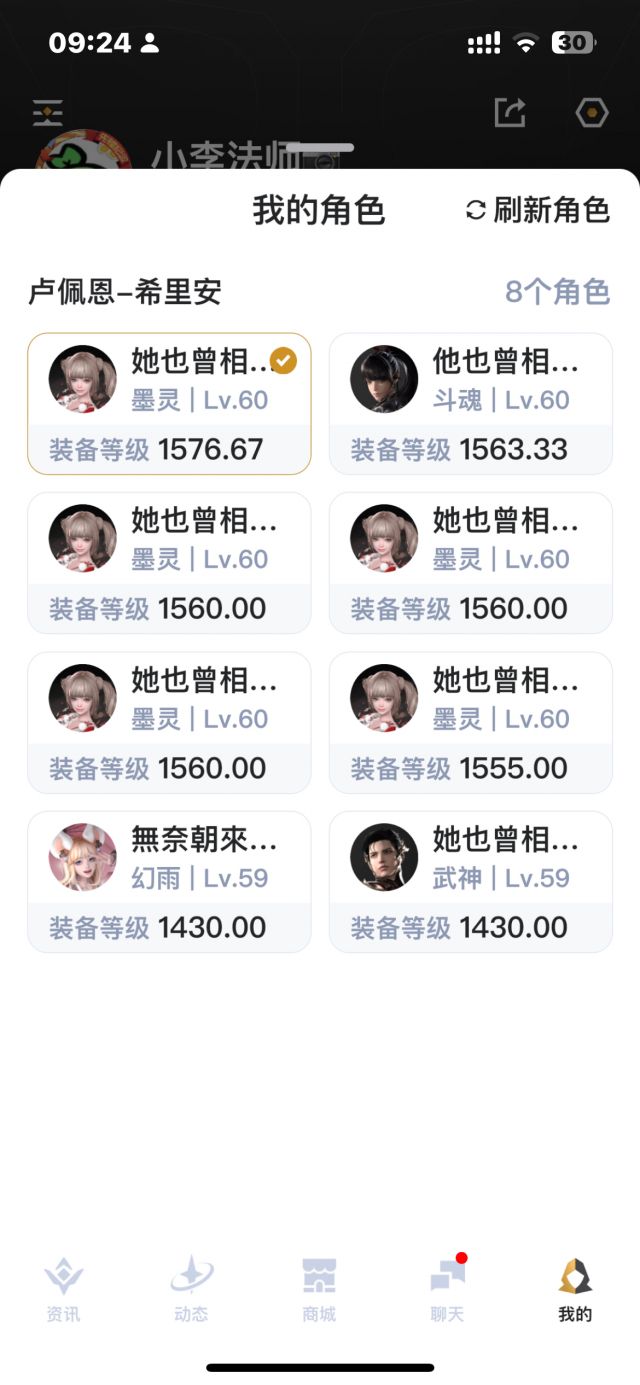Image resolution: width=640 pixels, height=1385 pixels.
Task: Open the share icon in top bar
Action: pos(510,112)
